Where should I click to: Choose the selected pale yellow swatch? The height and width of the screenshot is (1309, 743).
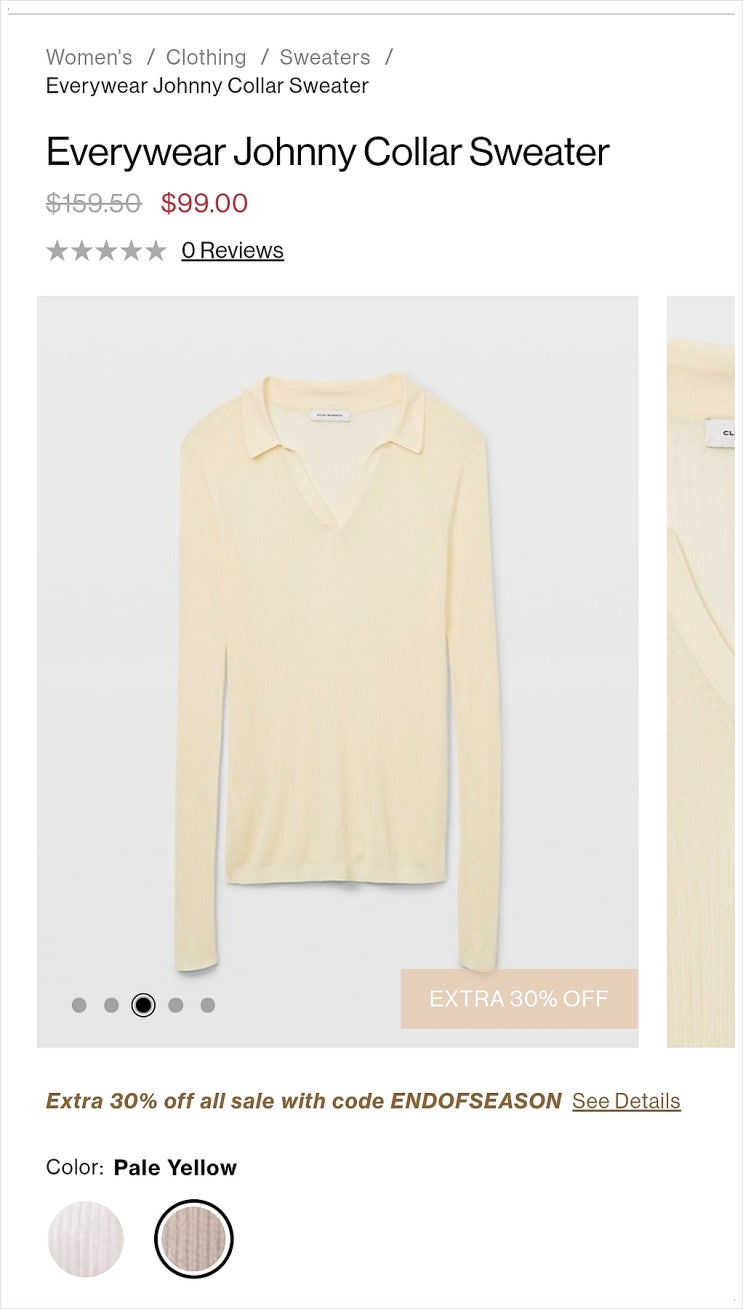coord(194,1239)
